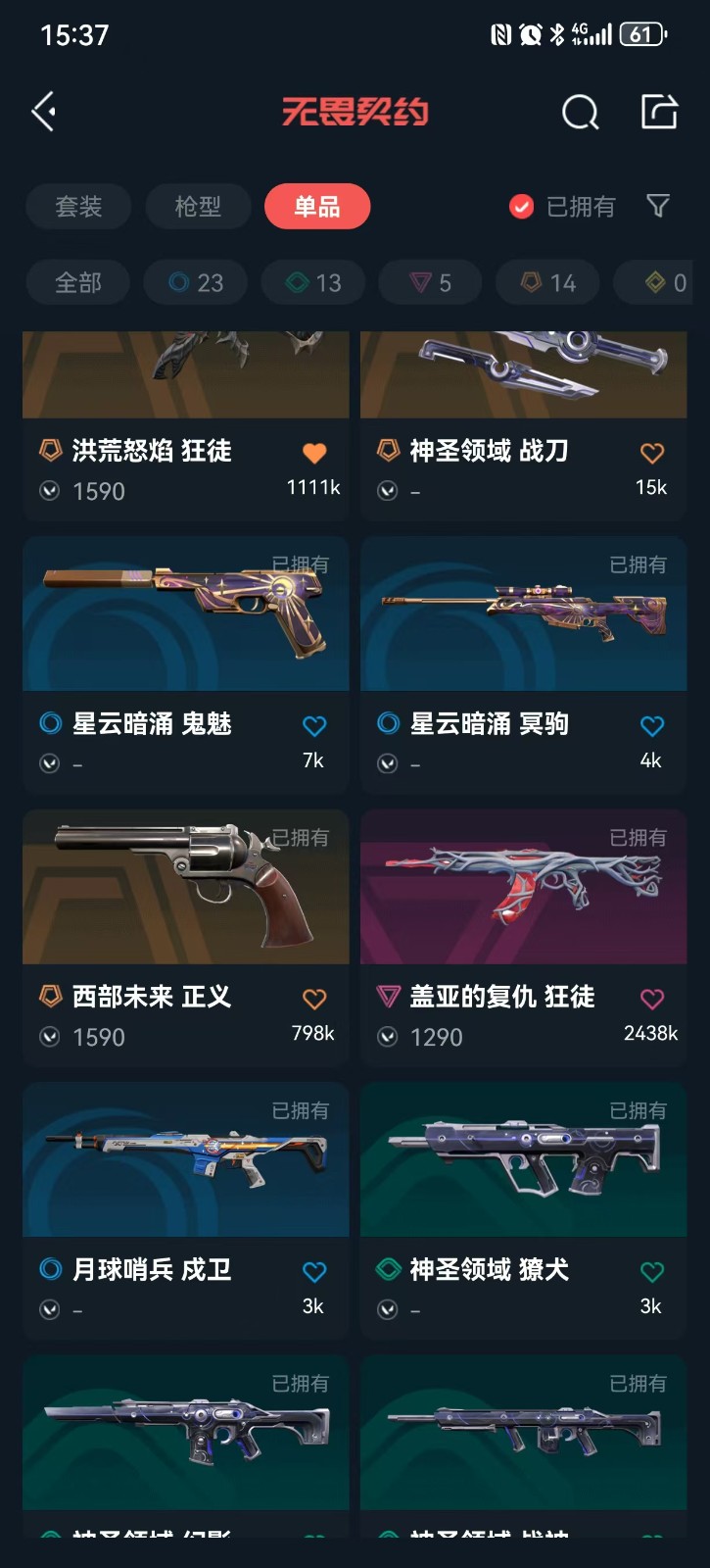Share this skin collection page

coord(659,112)
